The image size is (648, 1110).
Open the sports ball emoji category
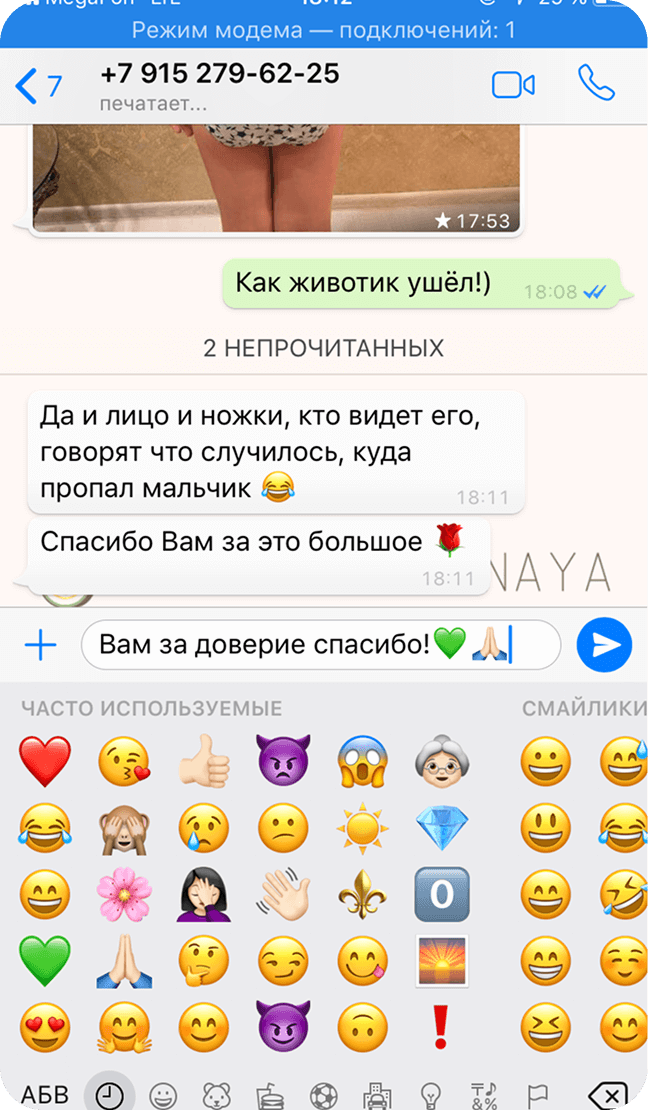pyautogui.click(x=324, y=1095)
